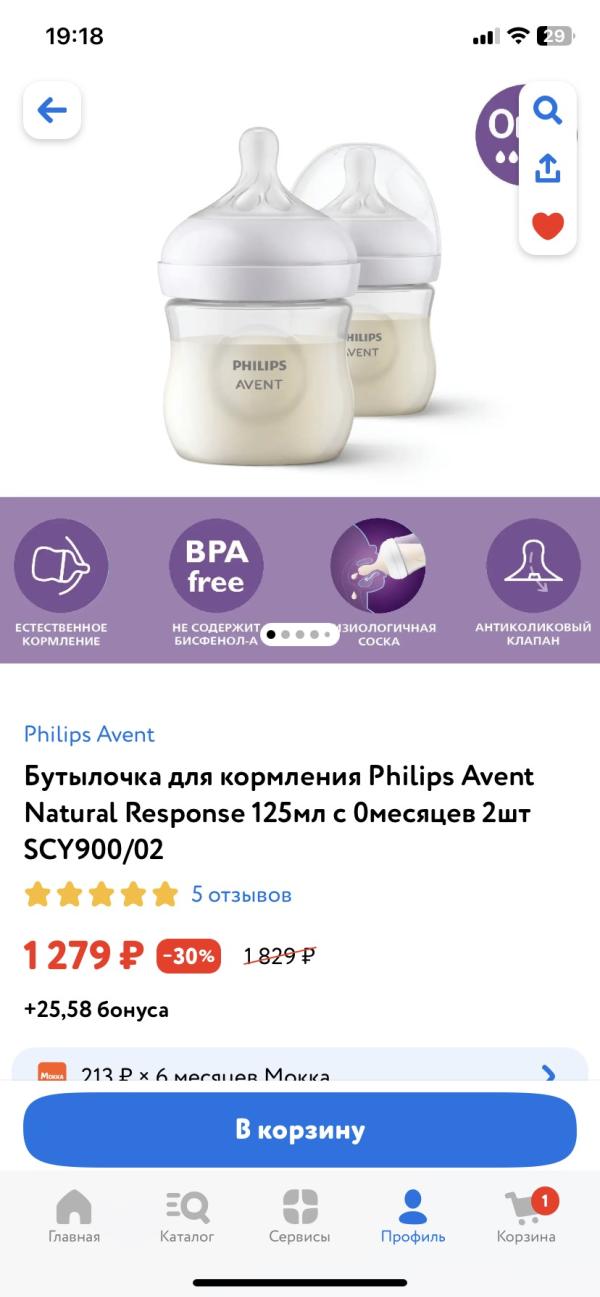
Task: Open search via the magnifier icon
Action: coord(547,110)
